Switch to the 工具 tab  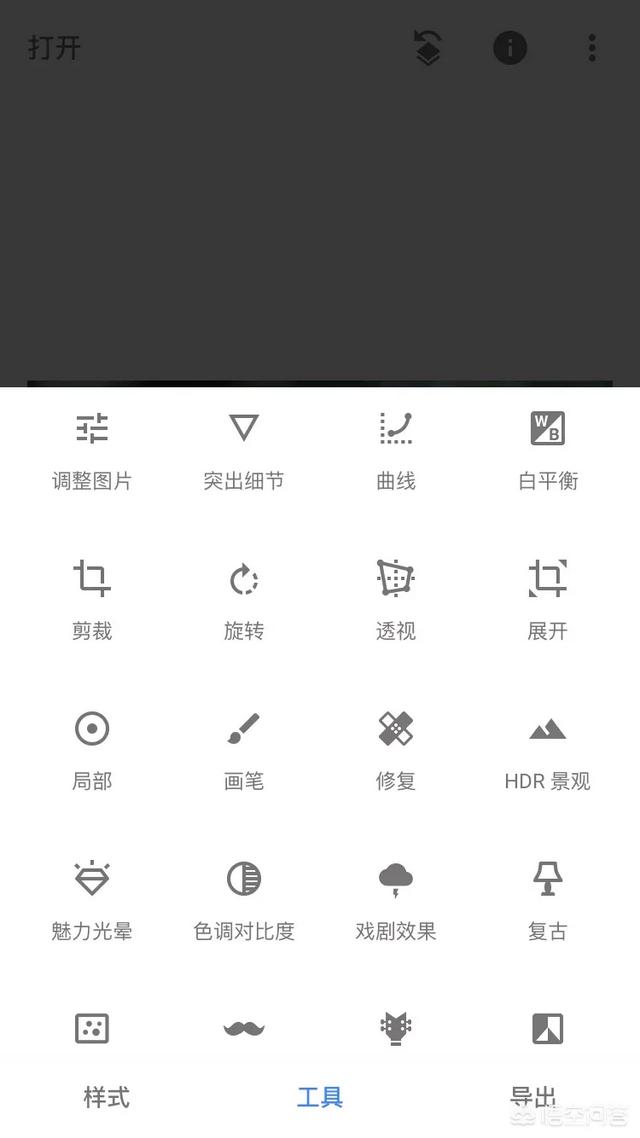[x=320, y=1097]
